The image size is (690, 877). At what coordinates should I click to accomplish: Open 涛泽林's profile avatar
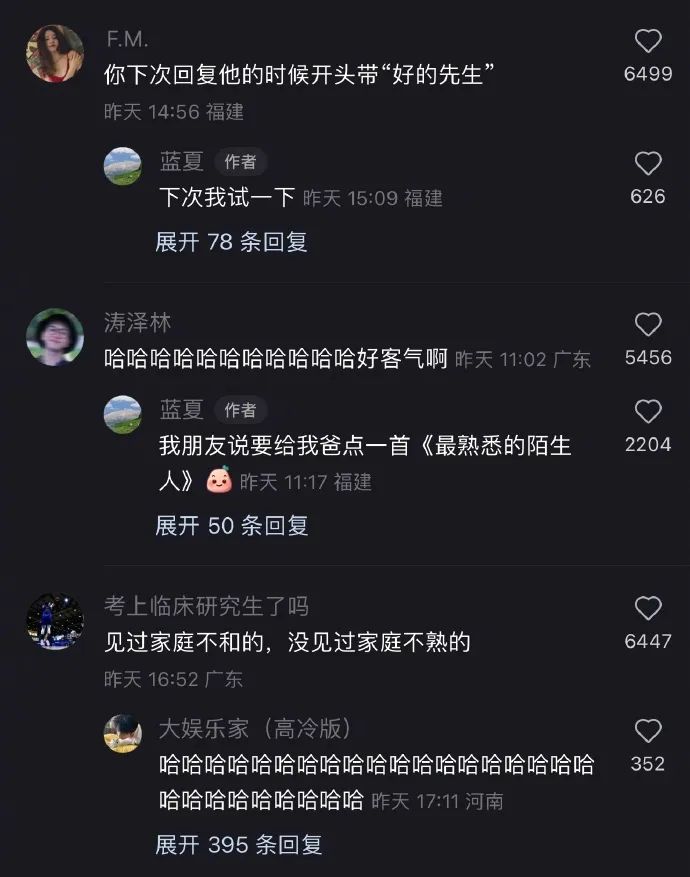pyautogui.click(x=54, y=336)
